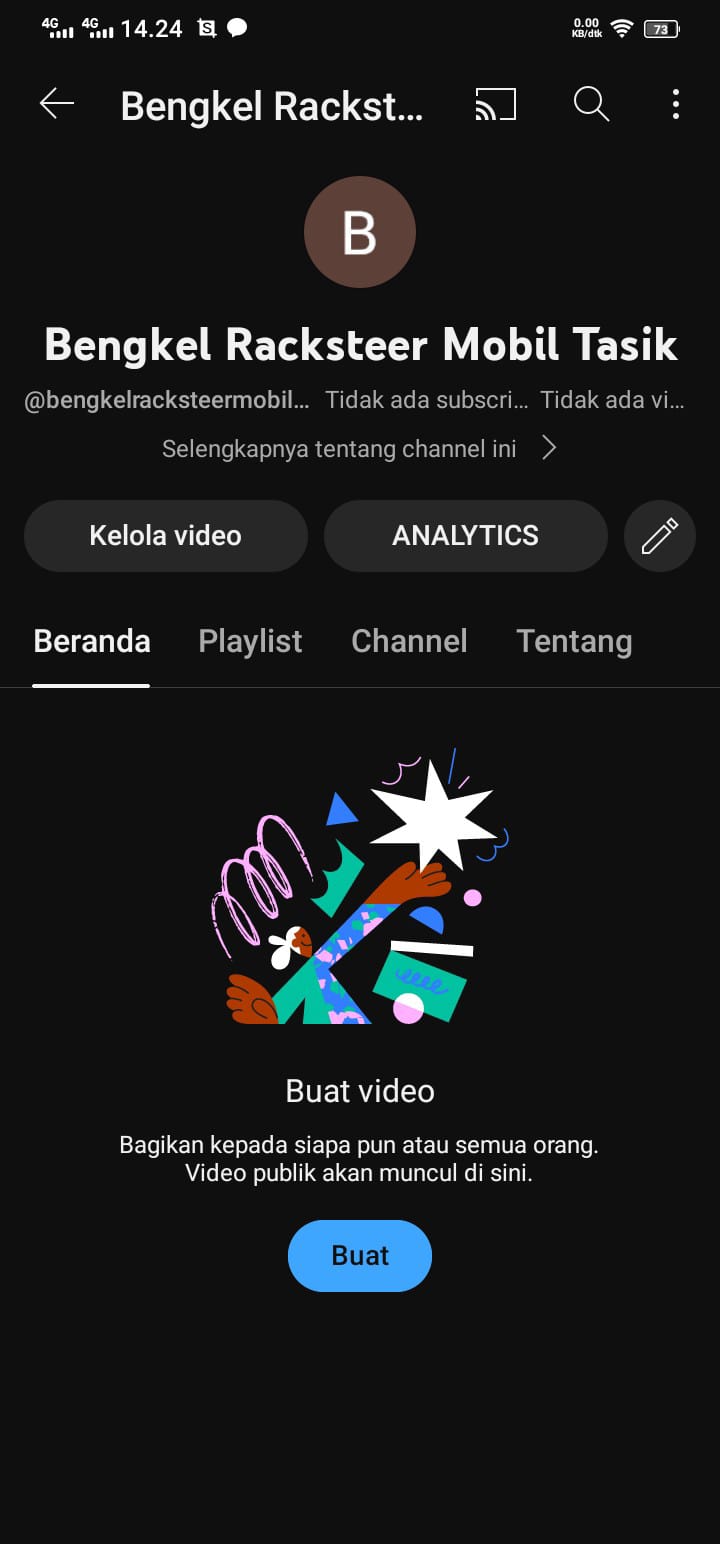Screen dimensions: 720x1544
Task: Tap the blue Buat button
Action: 360,1256
